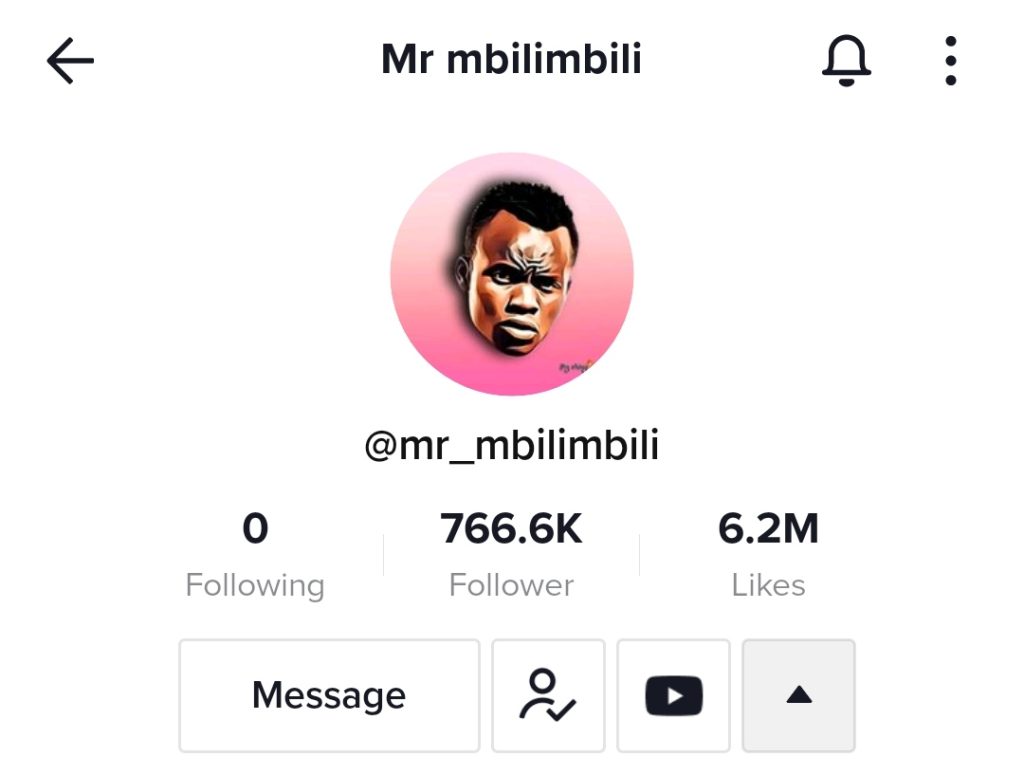Open Mr mbilimbili's profile picture
1024x775 pixels.
click(x=512, y=274)
